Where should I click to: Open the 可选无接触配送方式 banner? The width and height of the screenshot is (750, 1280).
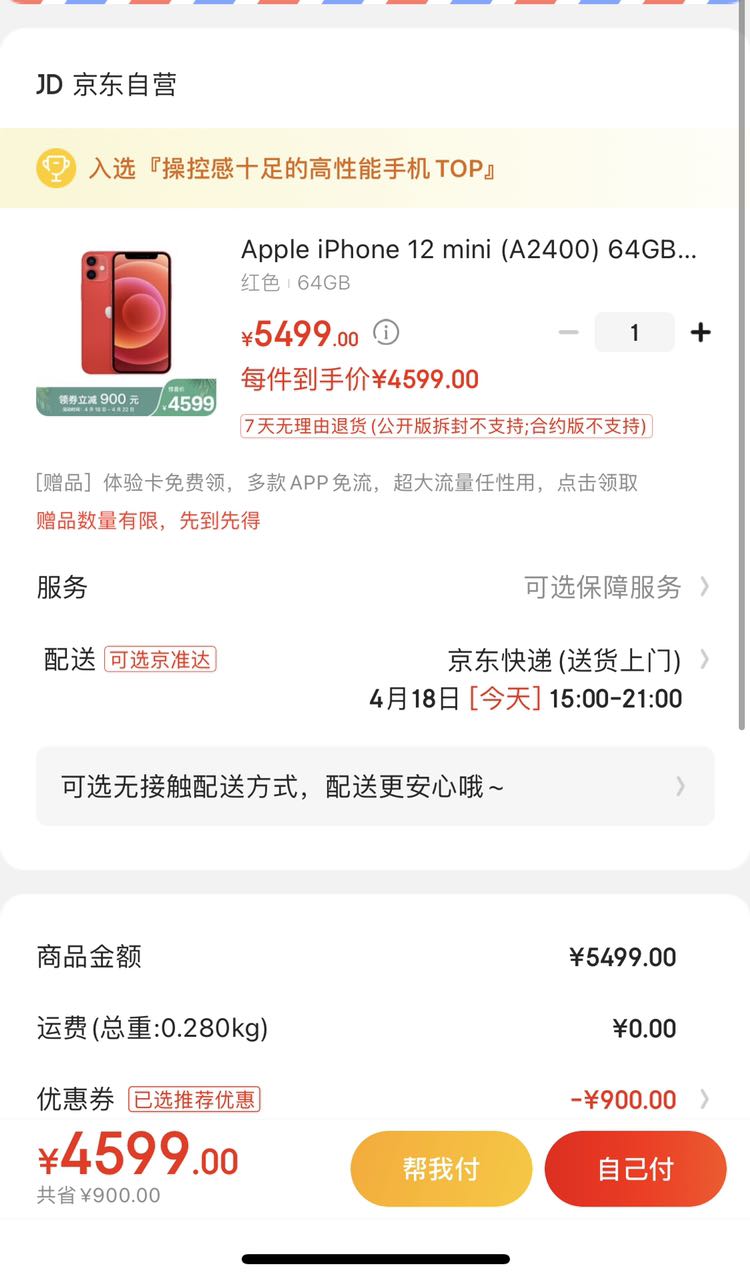(x=375, y=786)
